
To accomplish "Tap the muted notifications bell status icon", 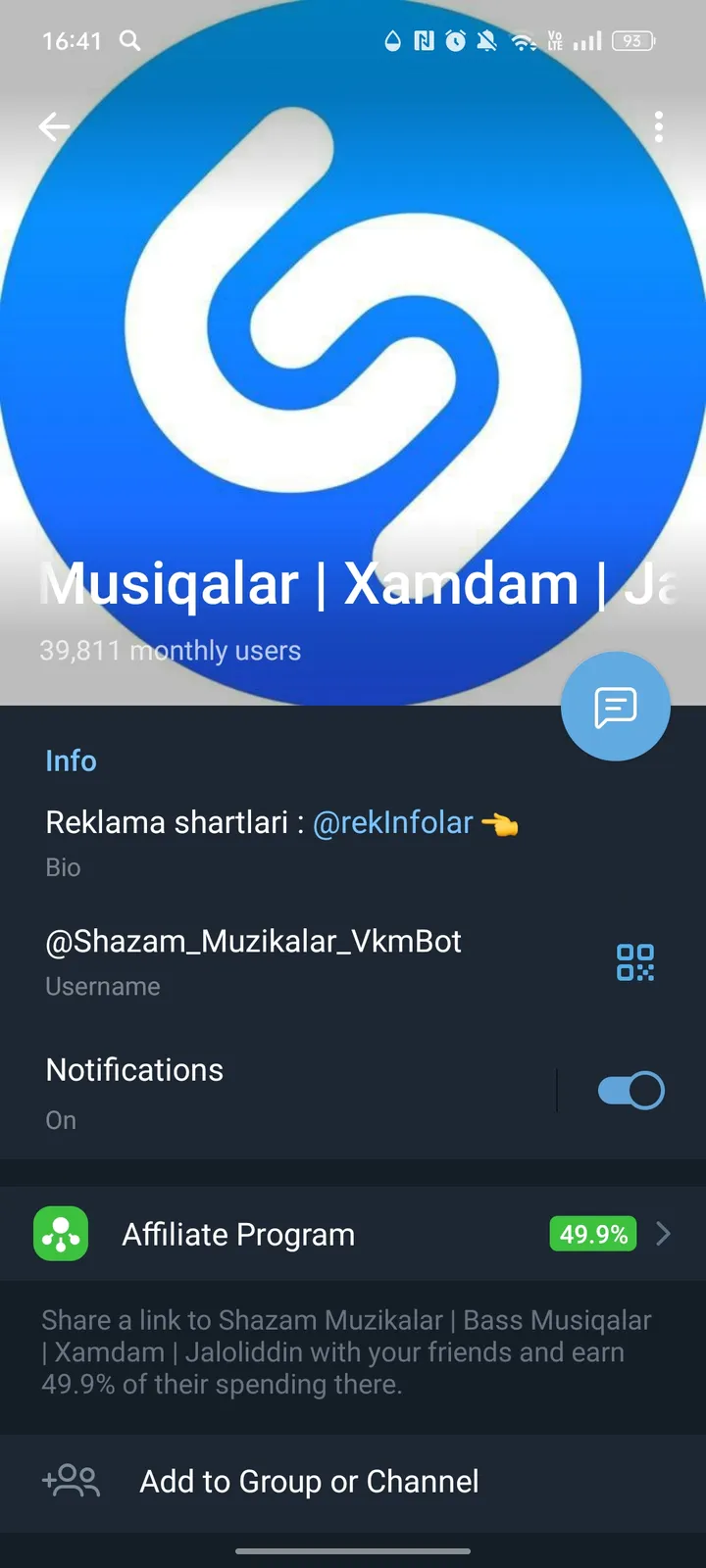I will [486, 41].
